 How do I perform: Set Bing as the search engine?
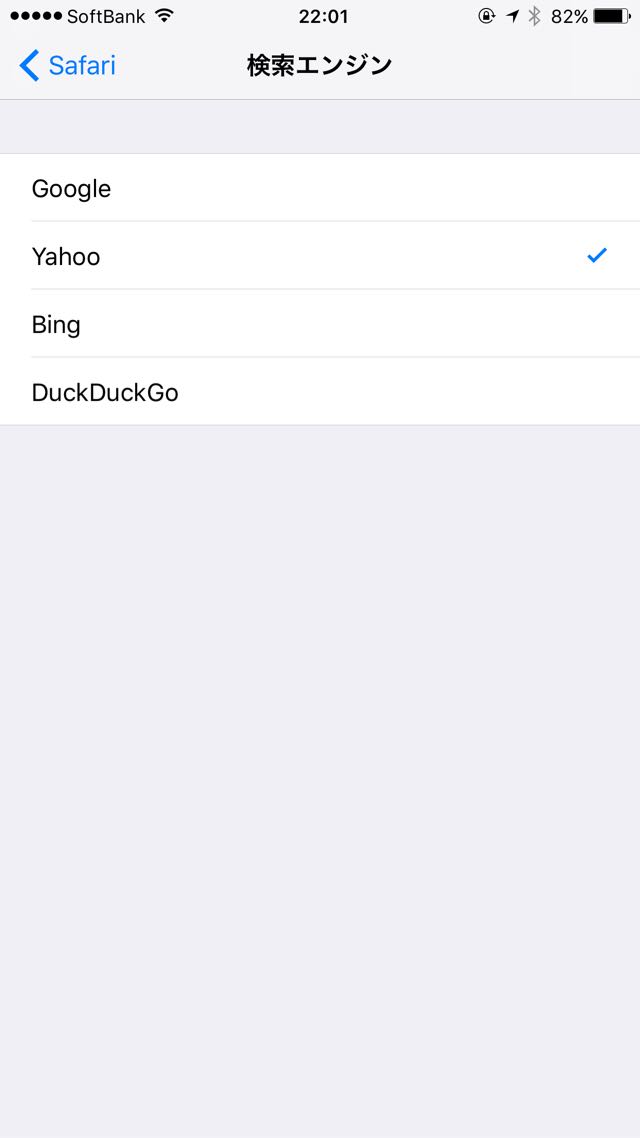[x=320, y=324]
